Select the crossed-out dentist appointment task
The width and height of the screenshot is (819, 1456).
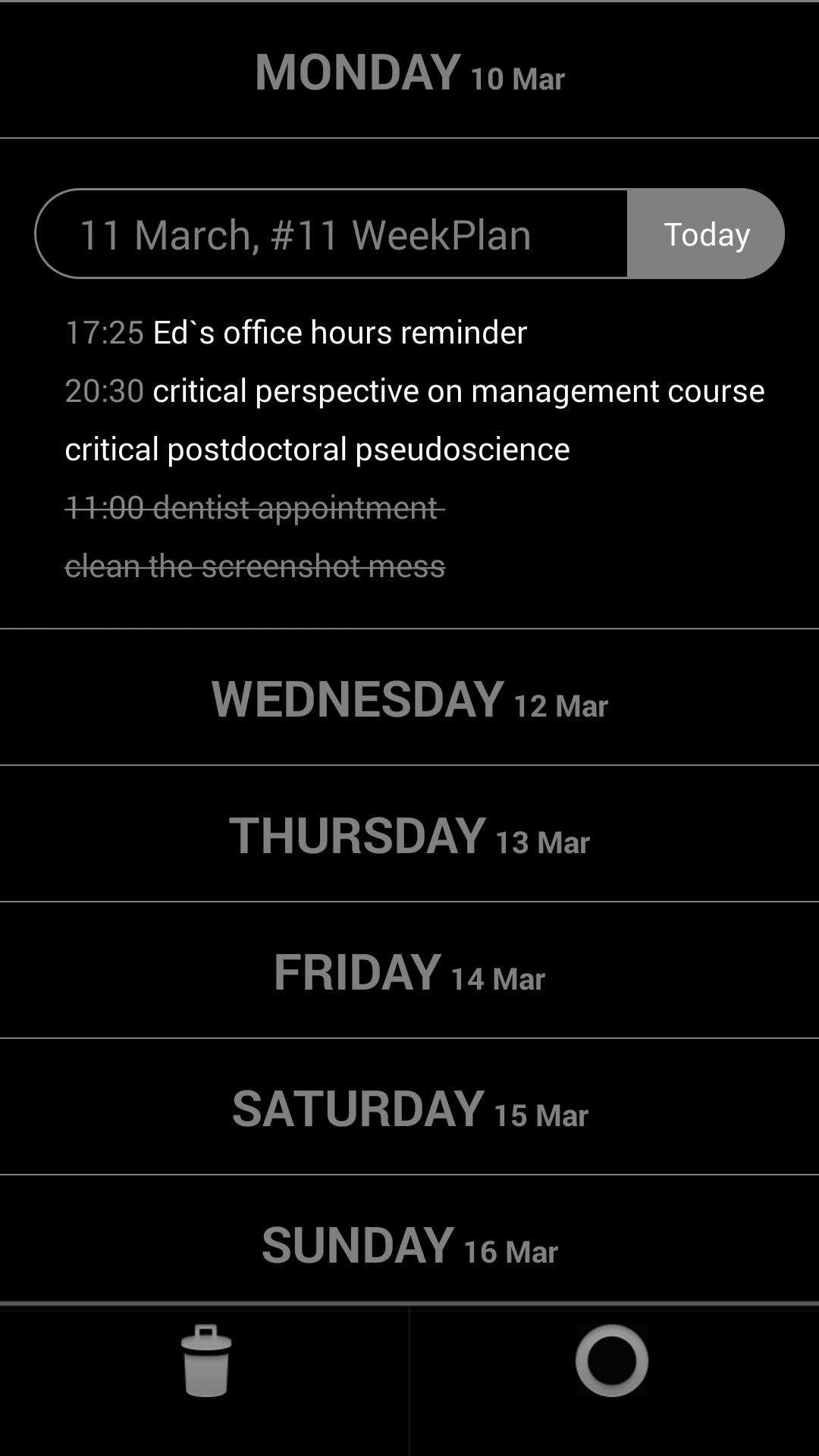(255, 507)
